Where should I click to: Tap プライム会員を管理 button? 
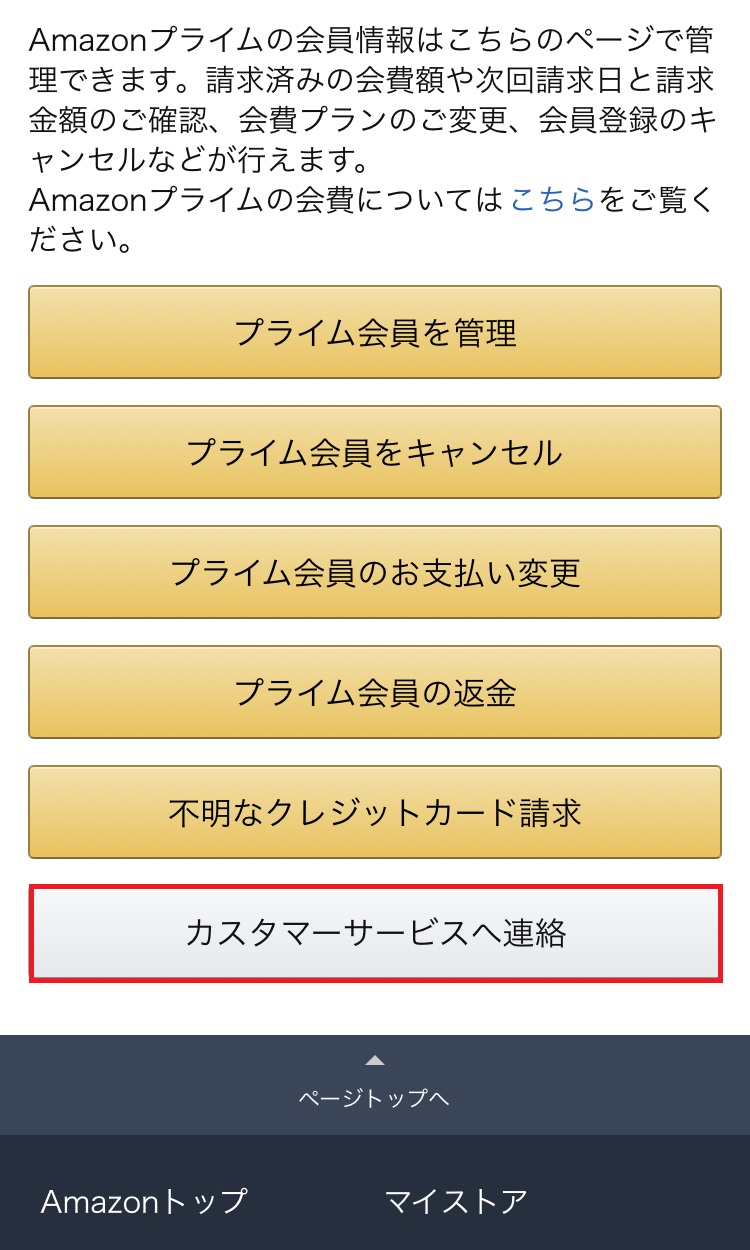click(x=375, y=332)
